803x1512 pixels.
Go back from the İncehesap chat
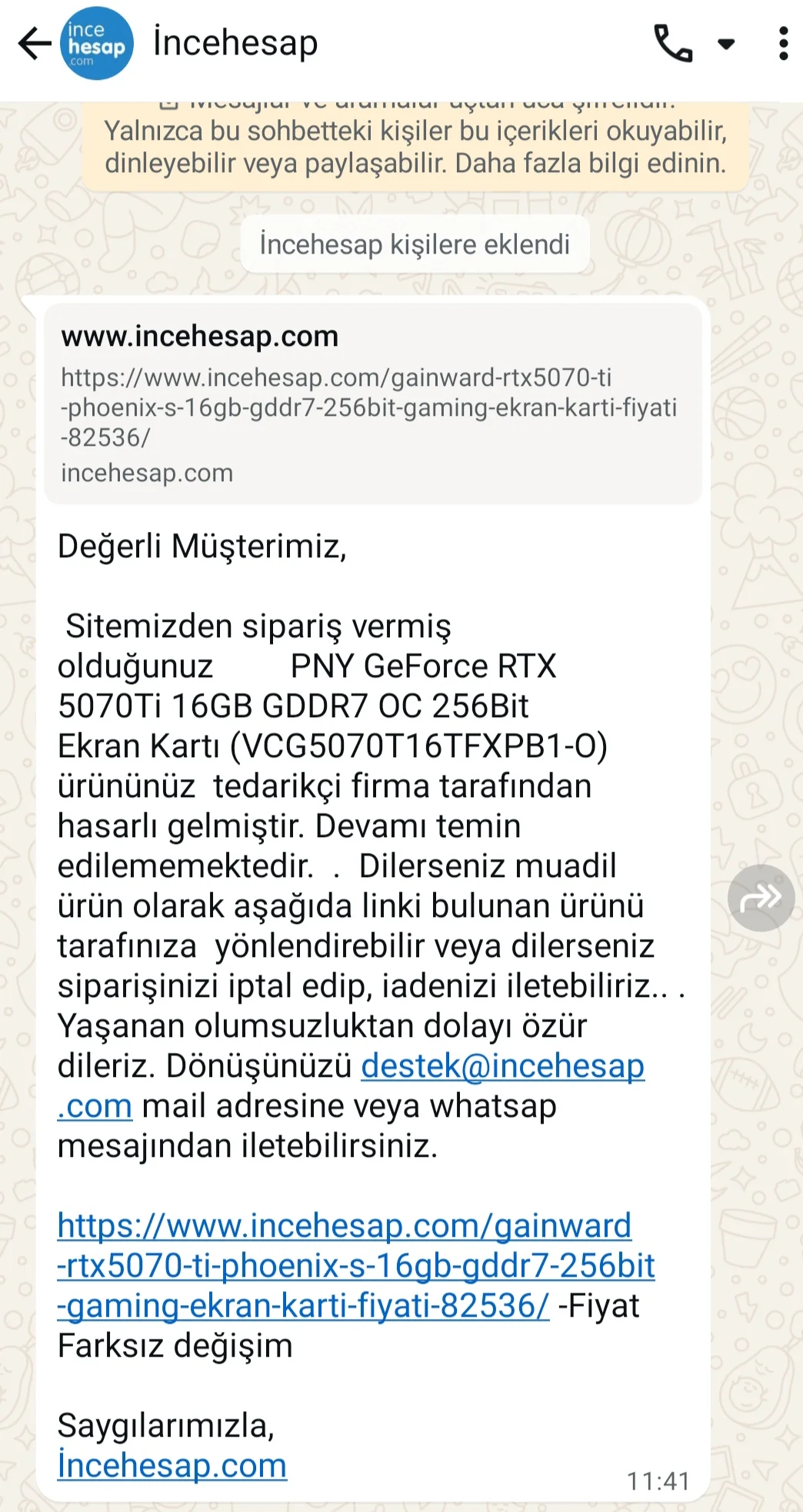coord(34,44)
